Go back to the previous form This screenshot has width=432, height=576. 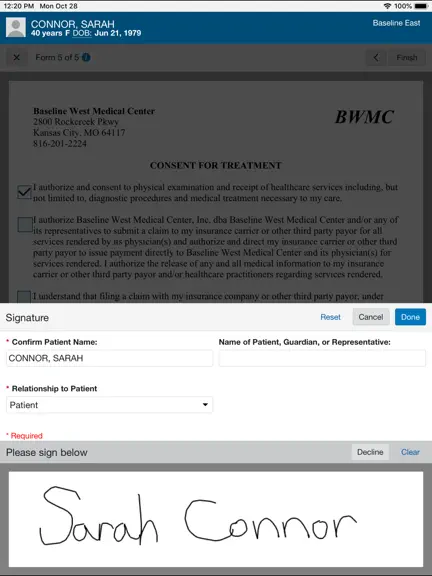click(x=376, y=58)
